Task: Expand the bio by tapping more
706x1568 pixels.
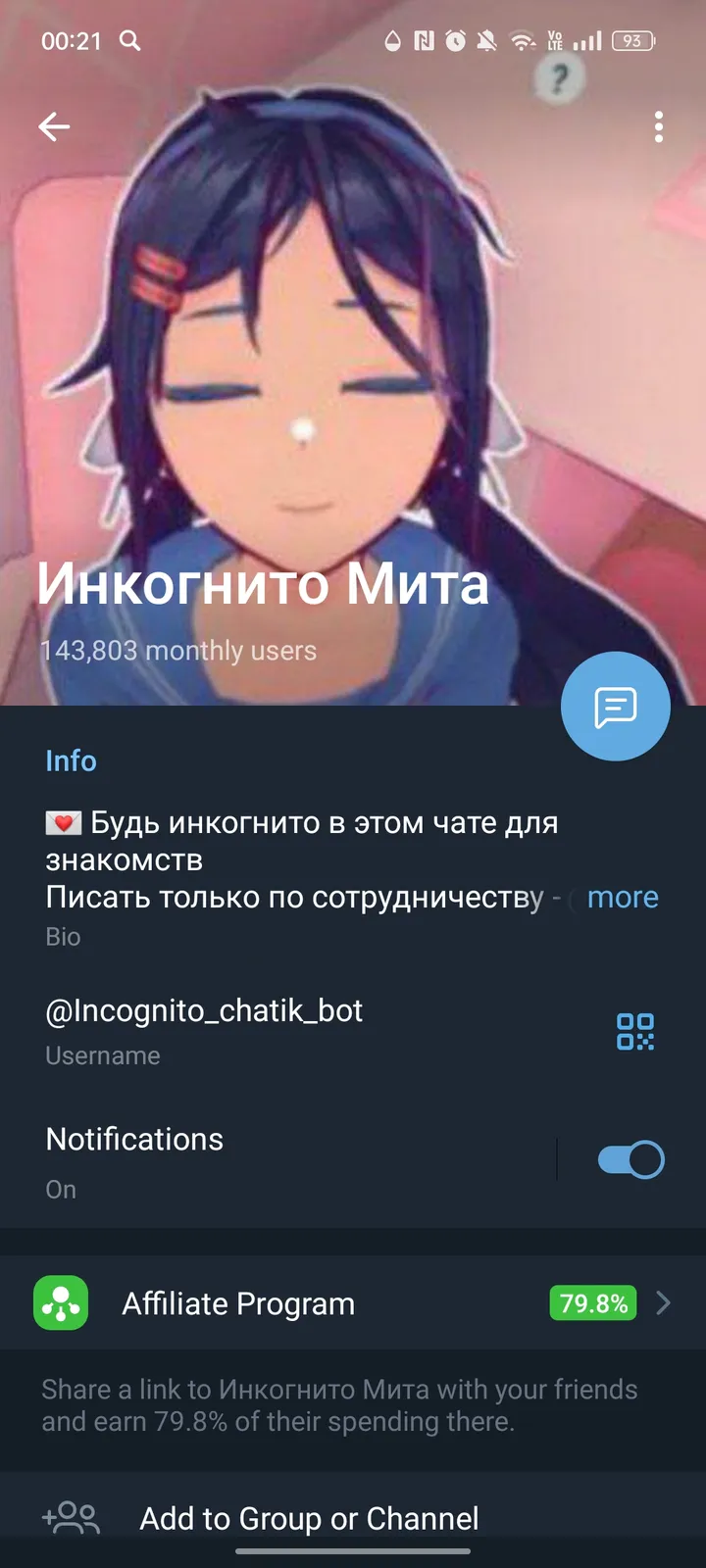Action: coord(622,897)
